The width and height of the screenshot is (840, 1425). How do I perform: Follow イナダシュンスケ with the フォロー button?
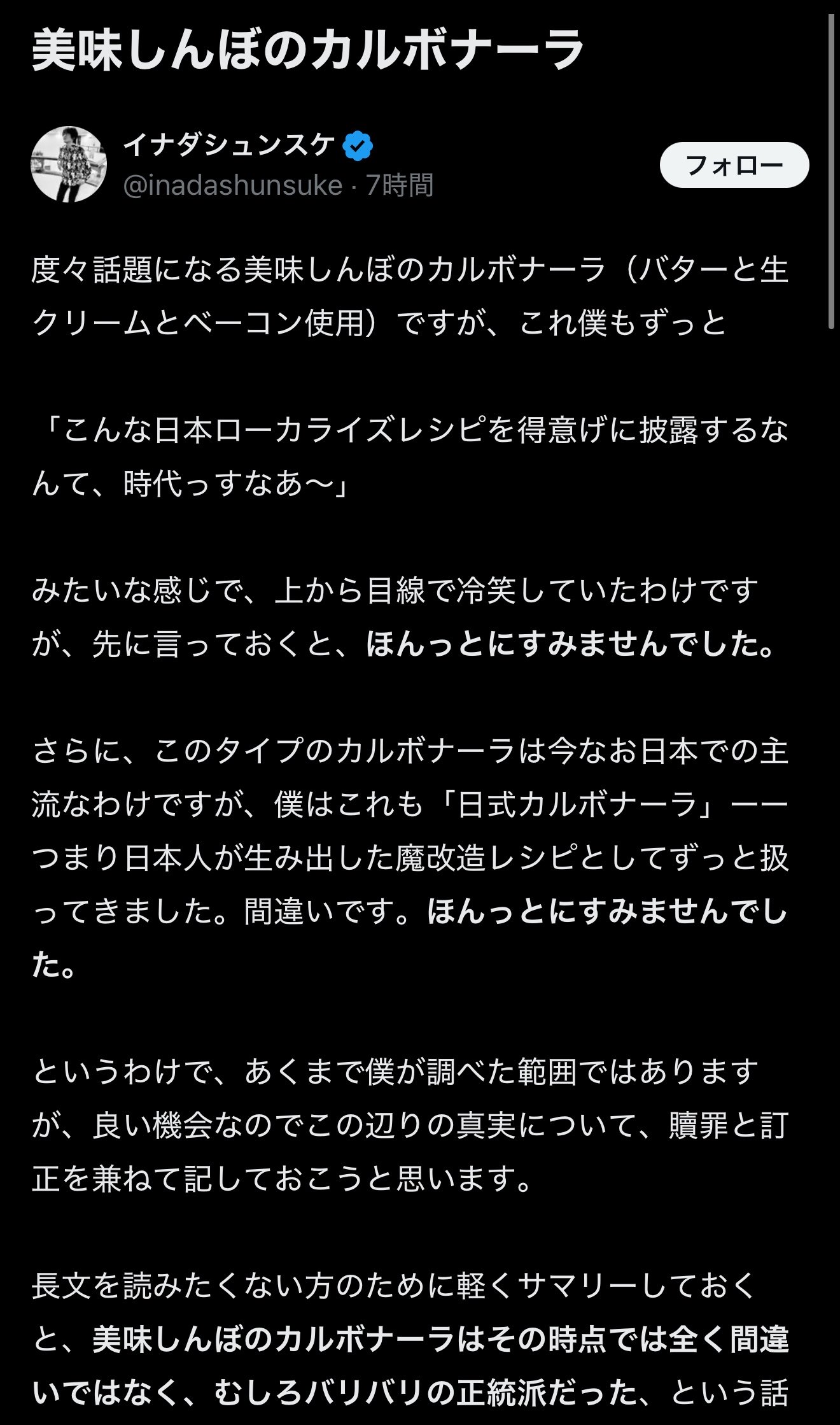click(x=734, y=165)
